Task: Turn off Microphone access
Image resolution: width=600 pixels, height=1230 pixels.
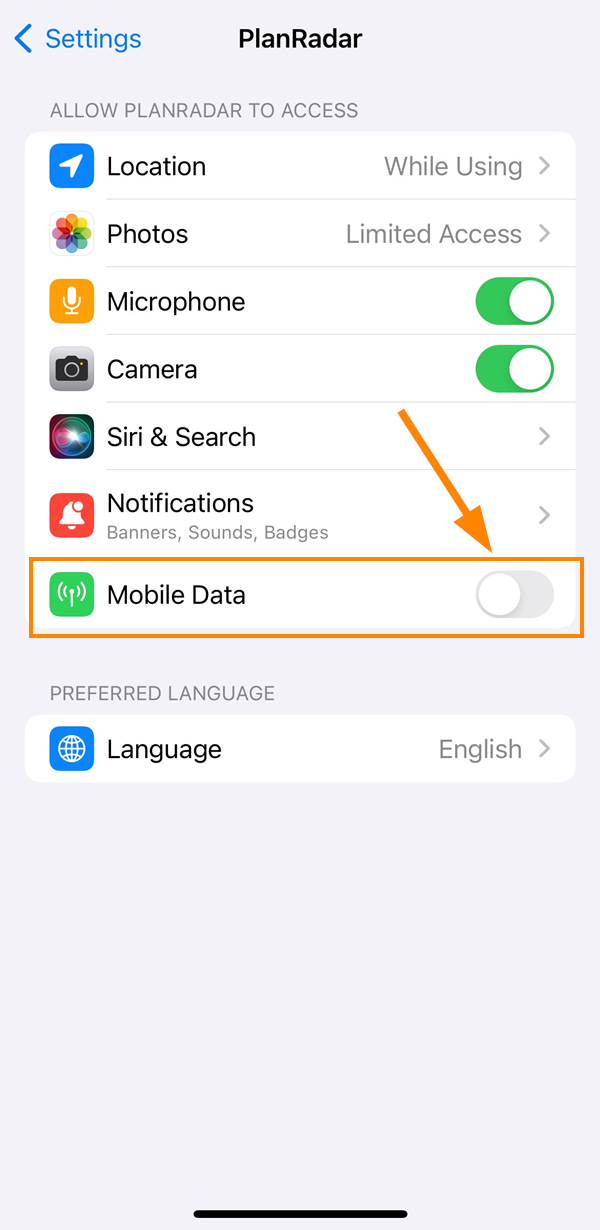Action: [514, 302]
